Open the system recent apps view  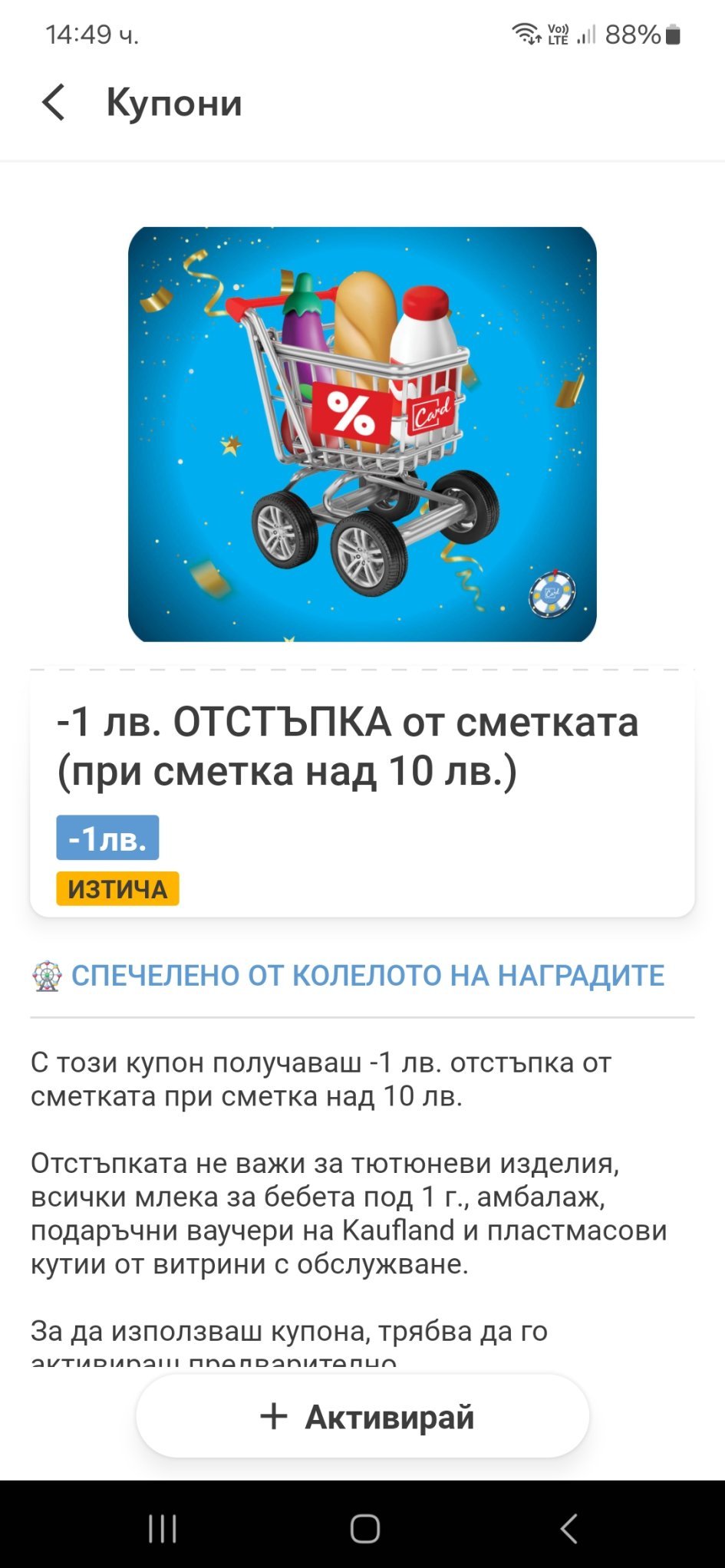(x=162, y=1528)
